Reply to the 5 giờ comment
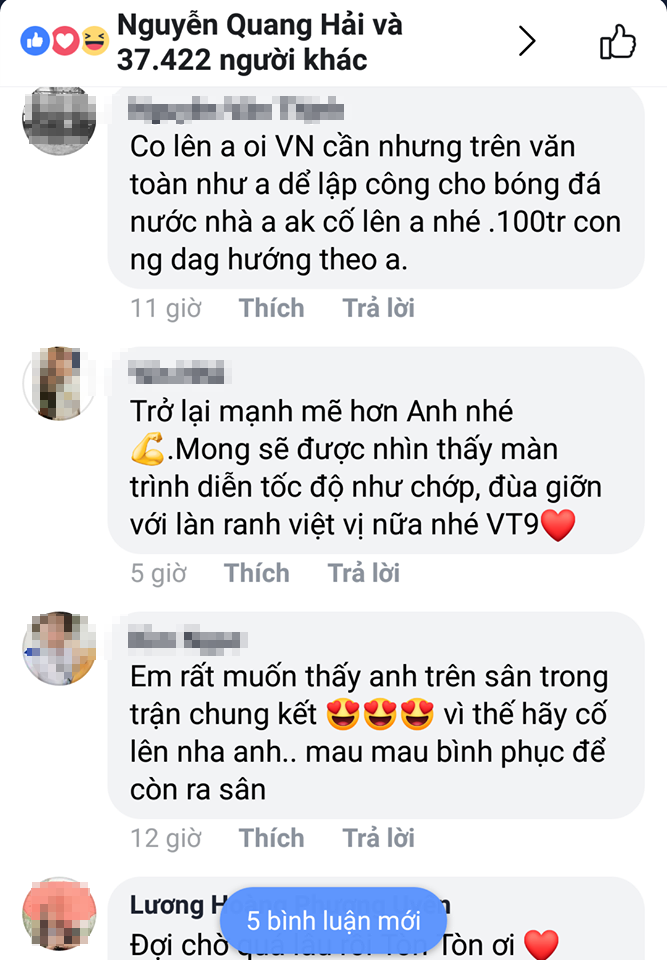 [x=364, y=573]
